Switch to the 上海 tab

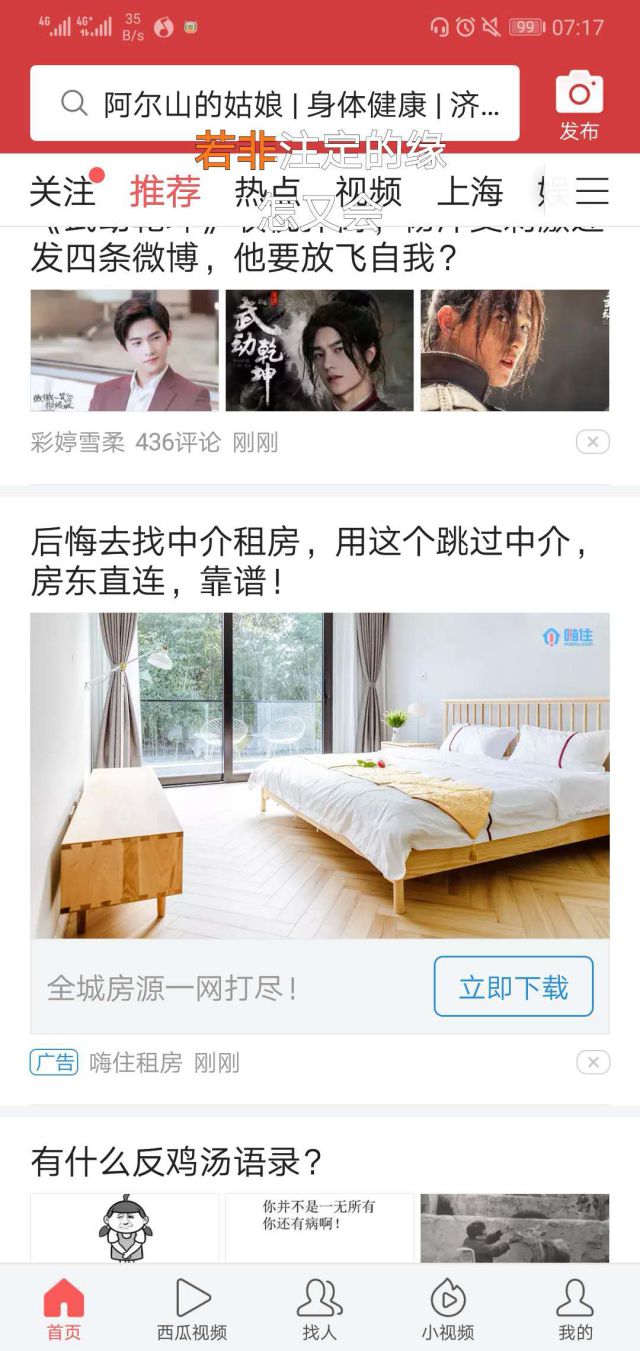point(470,191)
